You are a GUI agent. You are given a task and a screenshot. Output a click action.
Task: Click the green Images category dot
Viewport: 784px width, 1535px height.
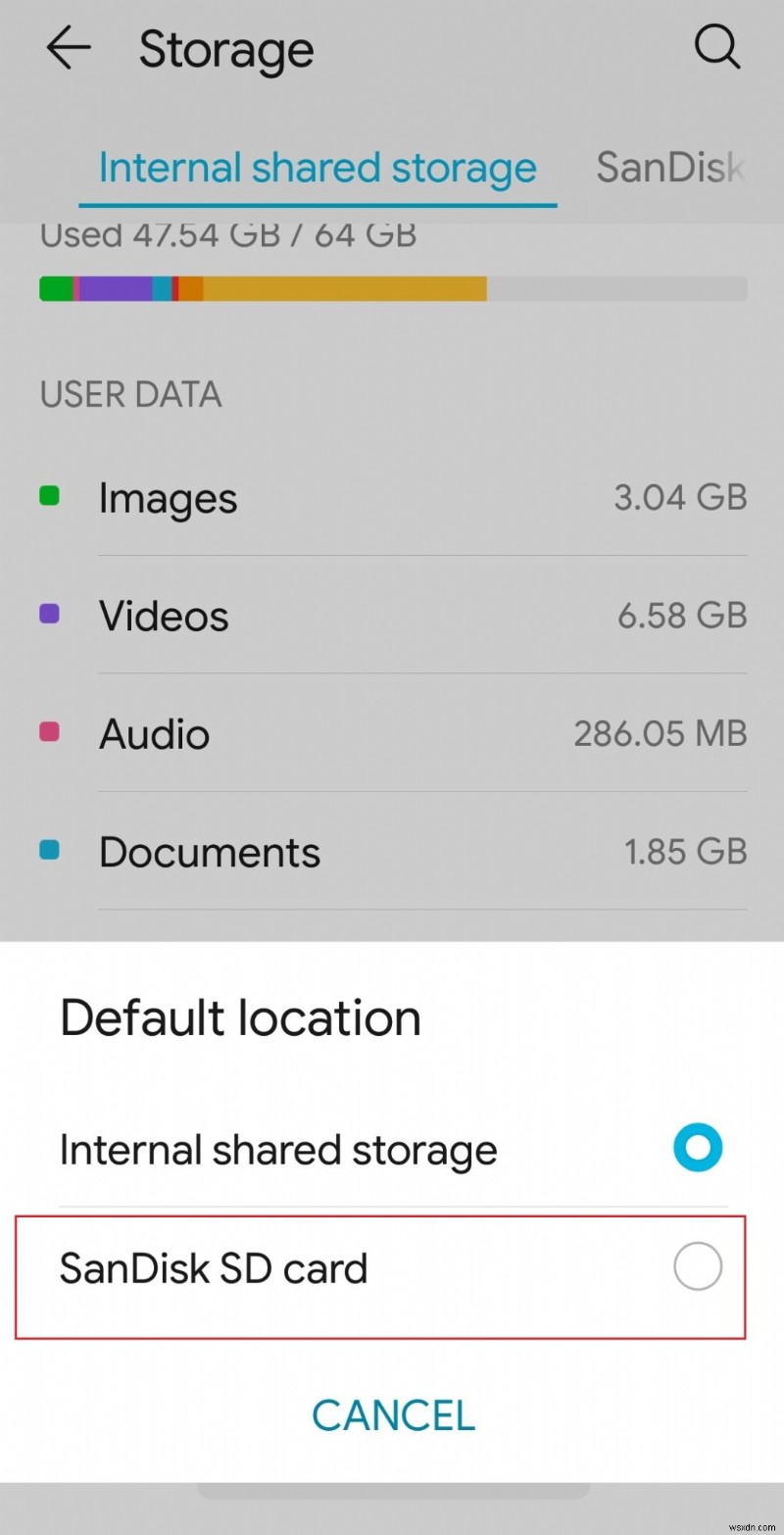49,497
